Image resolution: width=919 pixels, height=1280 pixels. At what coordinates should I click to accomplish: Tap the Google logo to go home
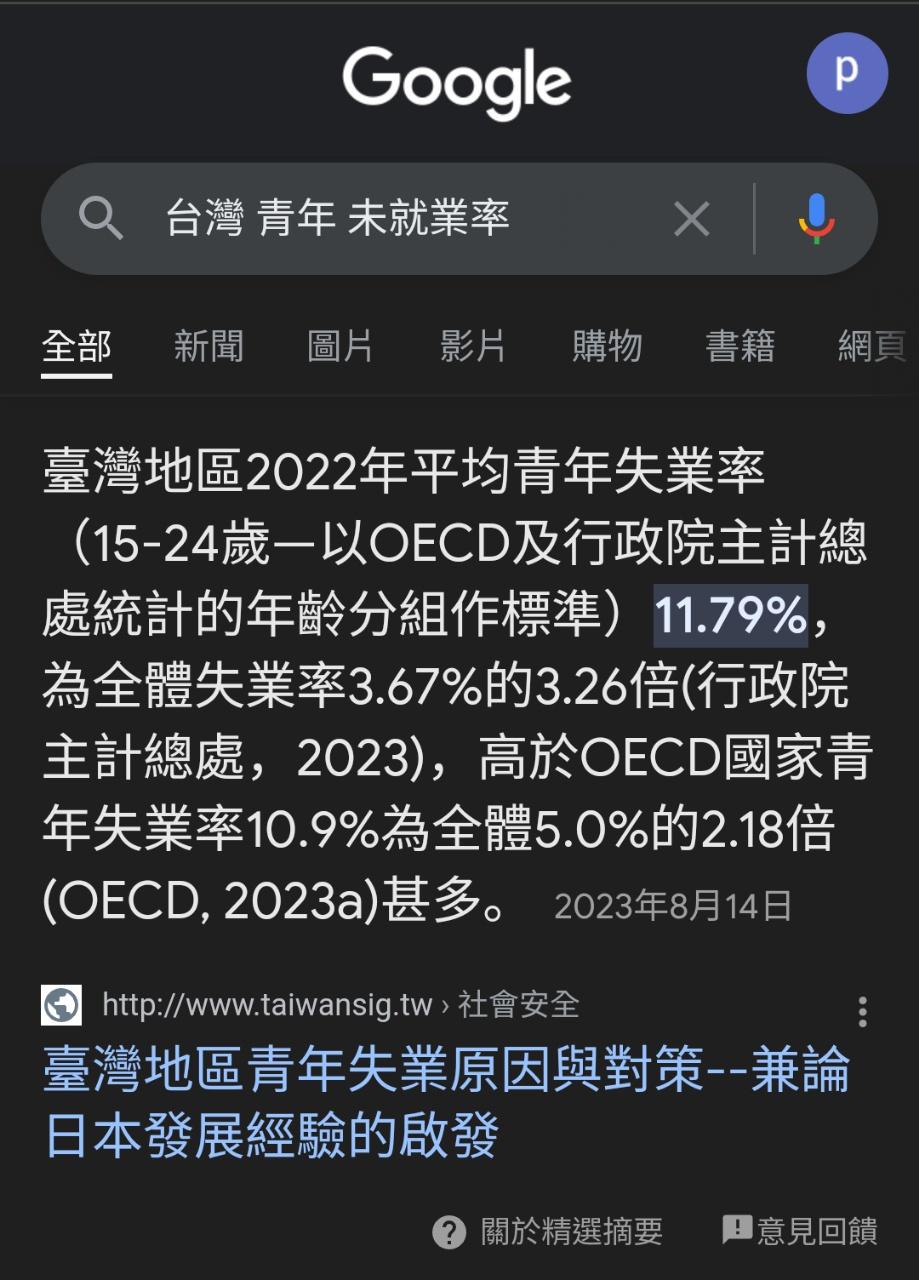(x=457, y=82)
